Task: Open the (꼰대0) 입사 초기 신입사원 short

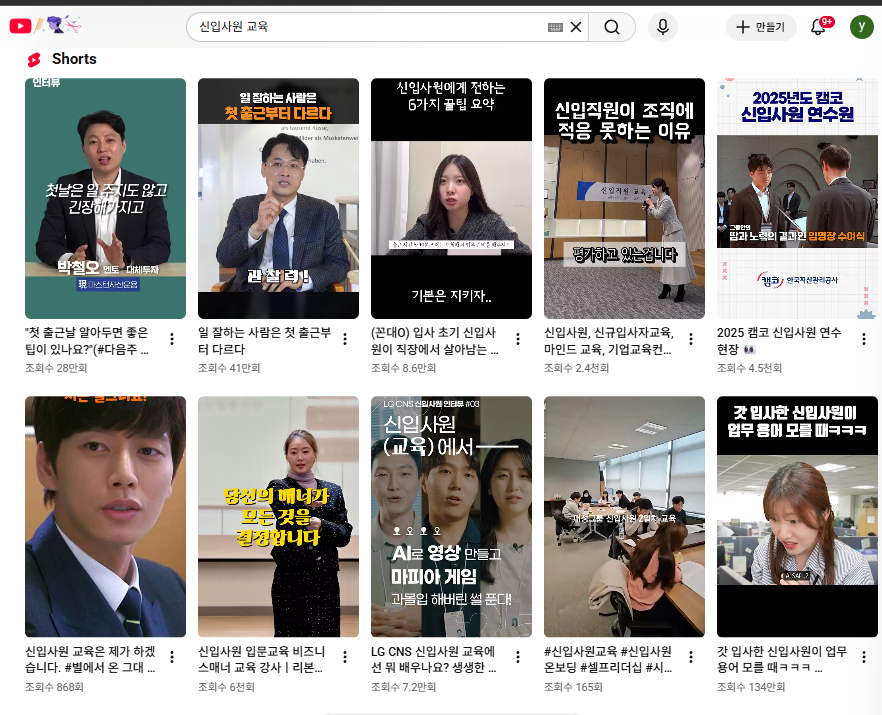Action: tap(451, 198)
